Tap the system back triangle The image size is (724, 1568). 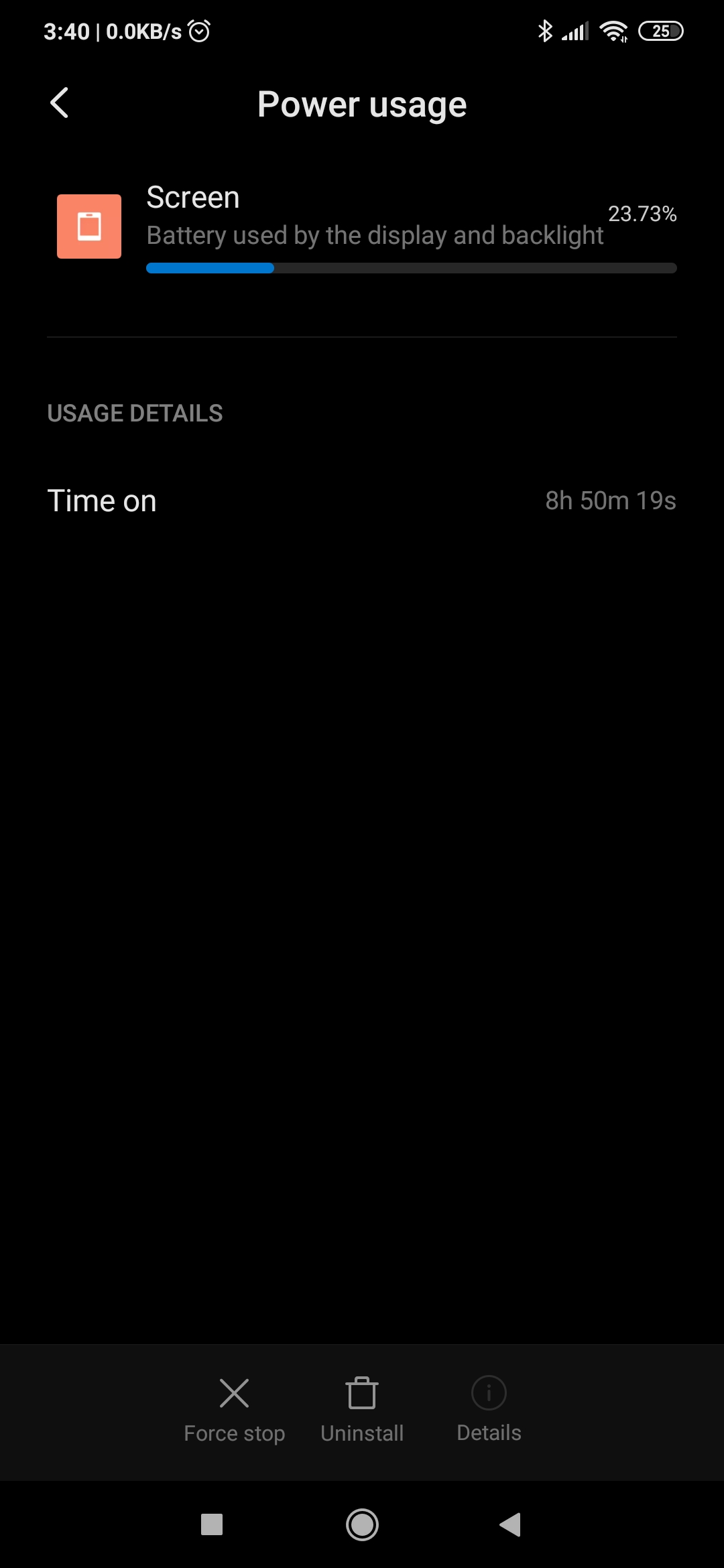[510, 1524]
